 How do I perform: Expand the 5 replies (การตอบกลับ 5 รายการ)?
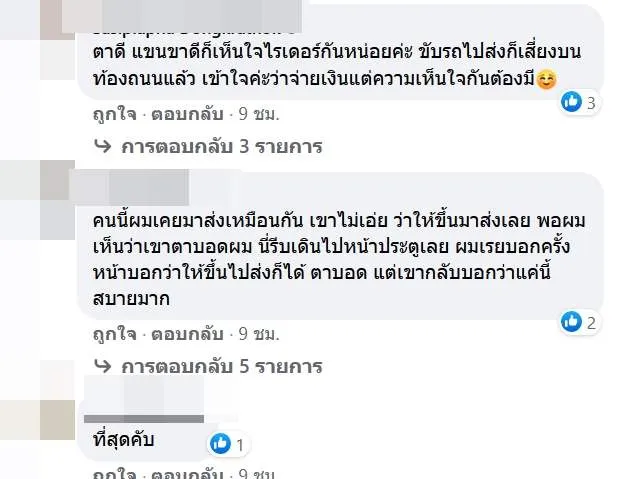click(x=221, y=367)
